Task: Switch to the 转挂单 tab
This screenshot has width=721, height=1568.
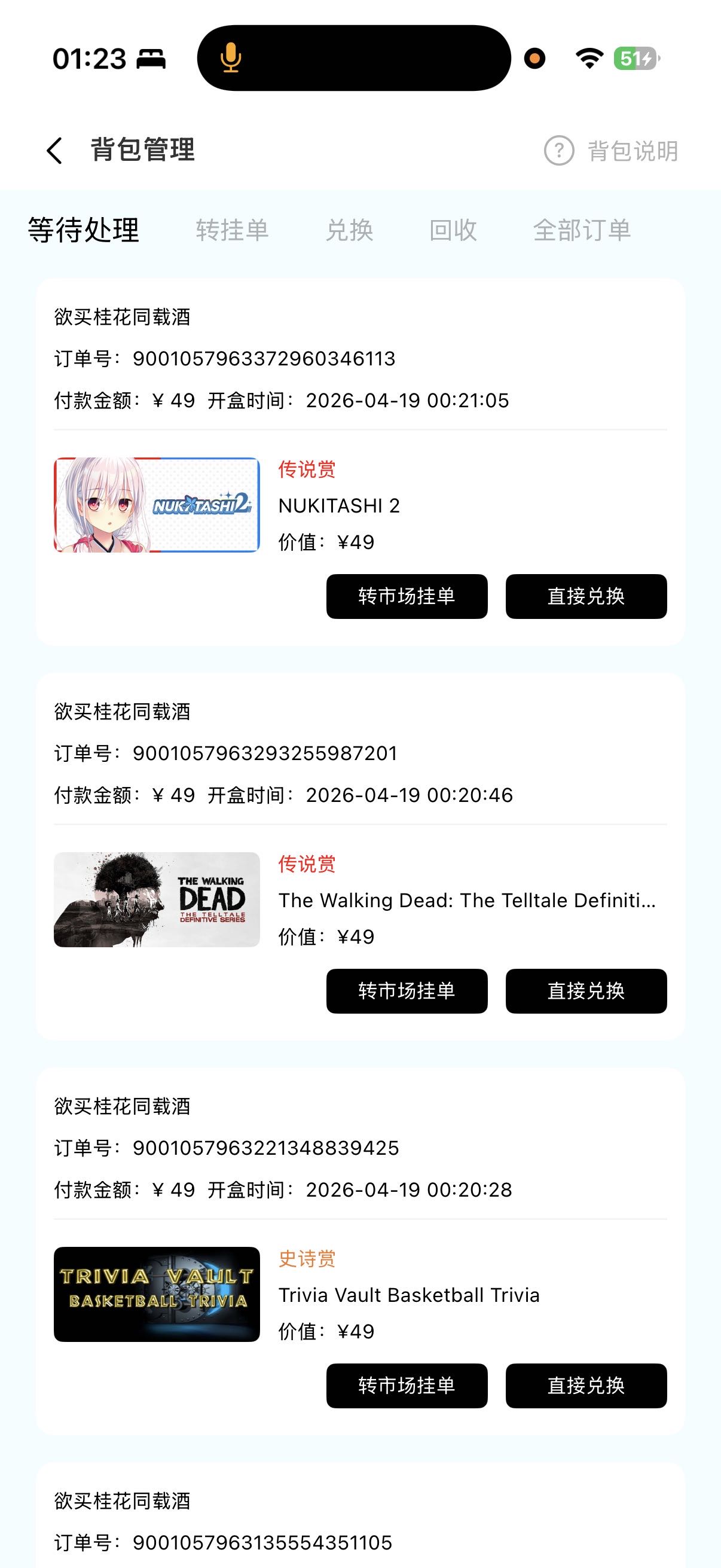Action: pyautogui.click(x=232, y=230)
